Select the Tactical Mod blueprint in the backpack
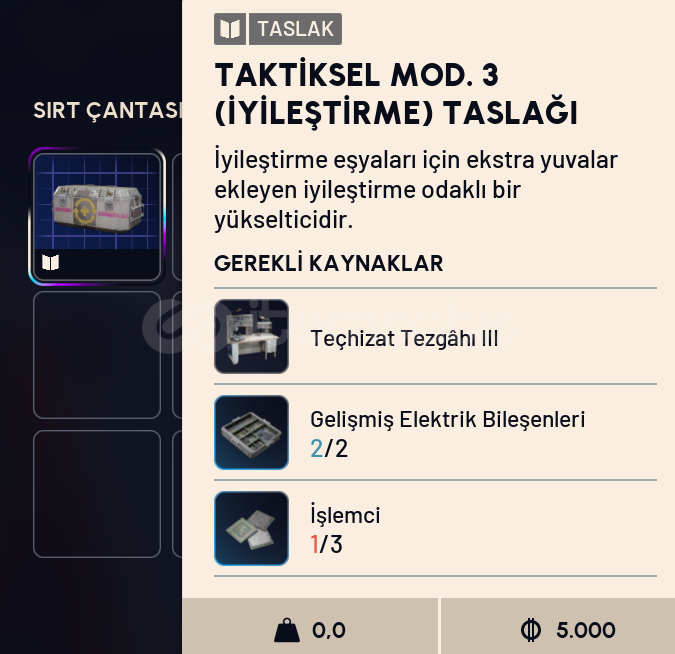The image size is (675, 654). (x=97, y=215)
